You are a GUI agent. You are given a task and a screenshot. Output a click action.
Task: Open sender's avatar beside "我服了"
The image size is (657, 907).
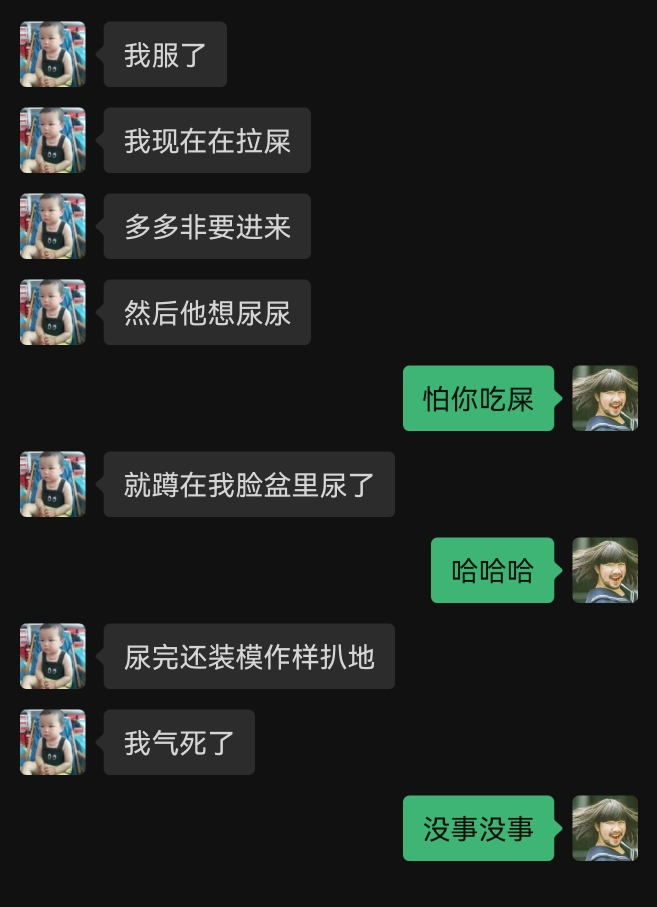(x=53, y=55)
